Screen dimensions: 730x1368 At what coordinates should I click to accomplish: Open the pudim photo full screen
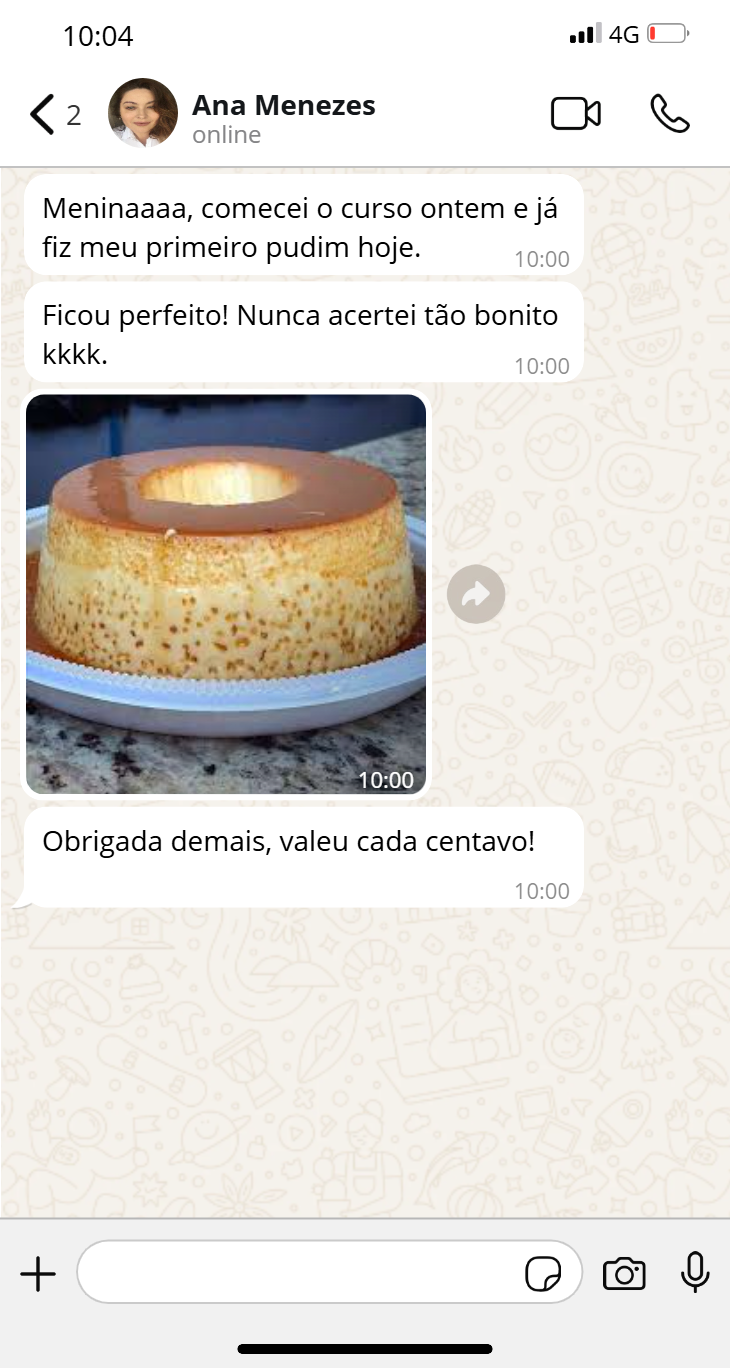226,594
